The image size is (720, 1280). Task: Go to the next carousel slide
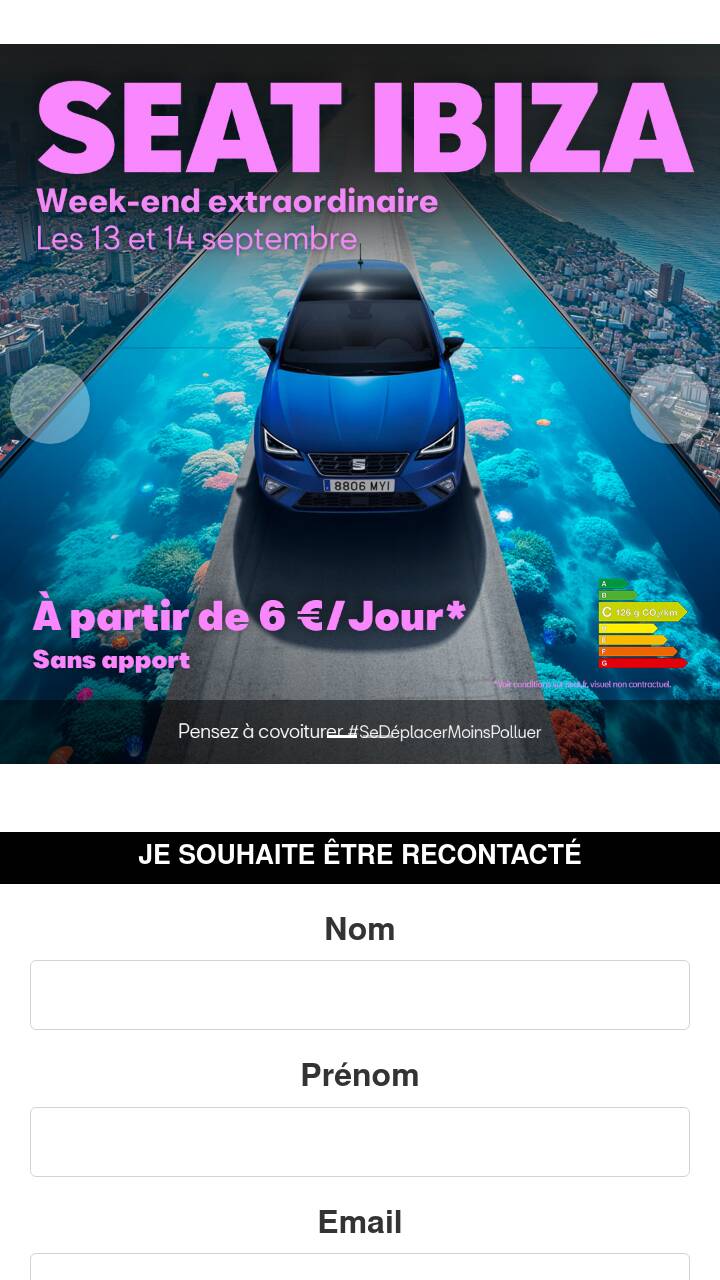[x=669, y=404]
